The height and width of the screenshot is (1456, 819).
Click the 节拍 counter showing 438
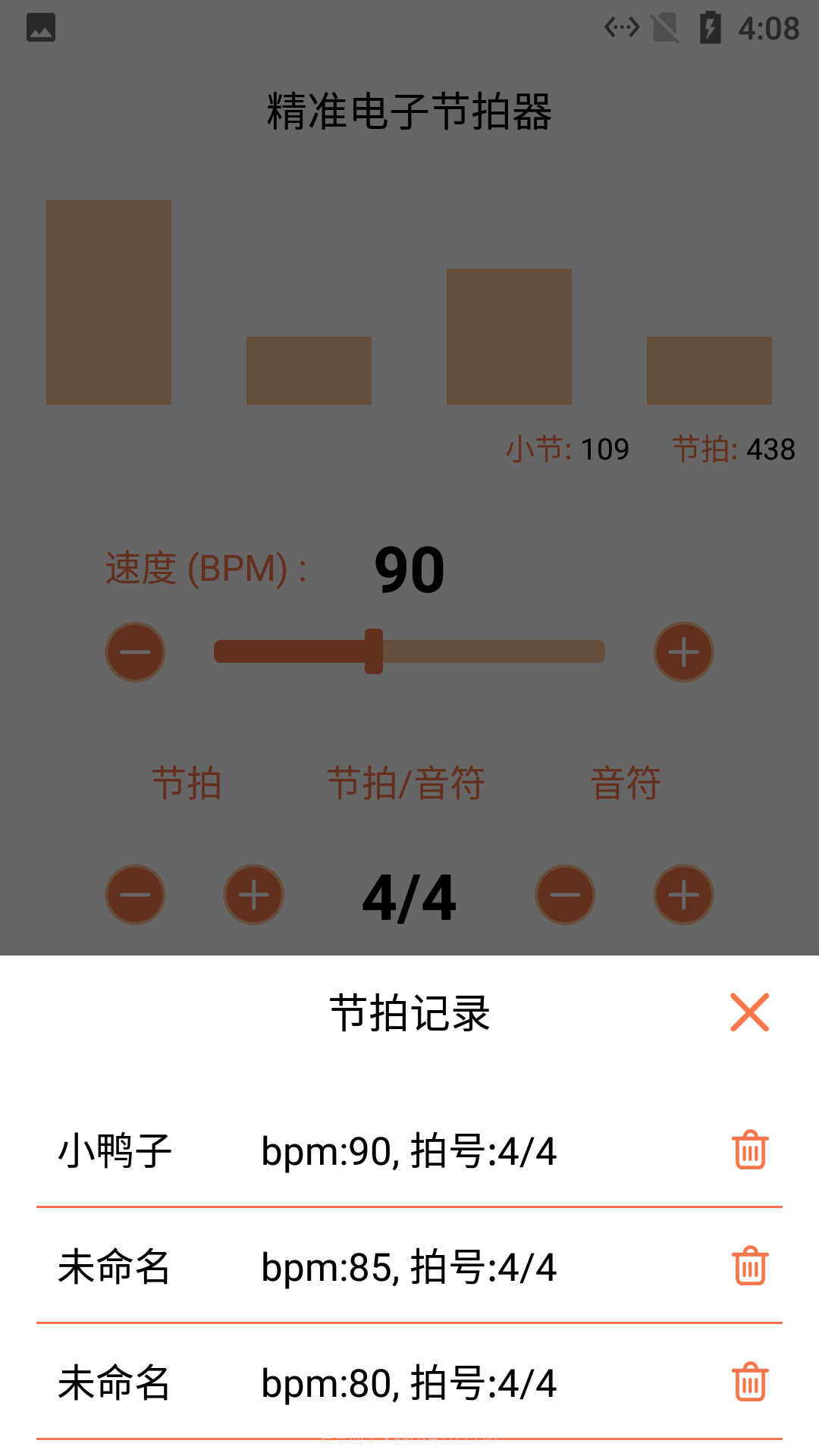click(733, 448)
